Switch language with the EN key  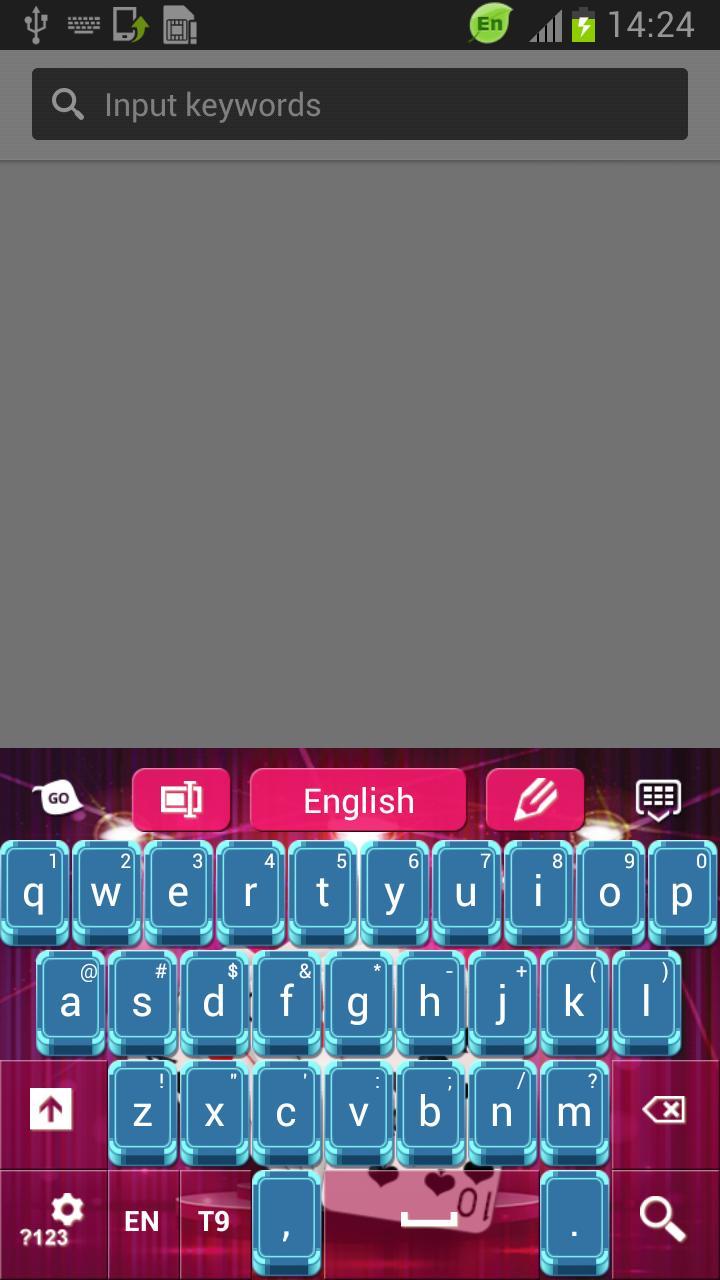coord(142,1222)
